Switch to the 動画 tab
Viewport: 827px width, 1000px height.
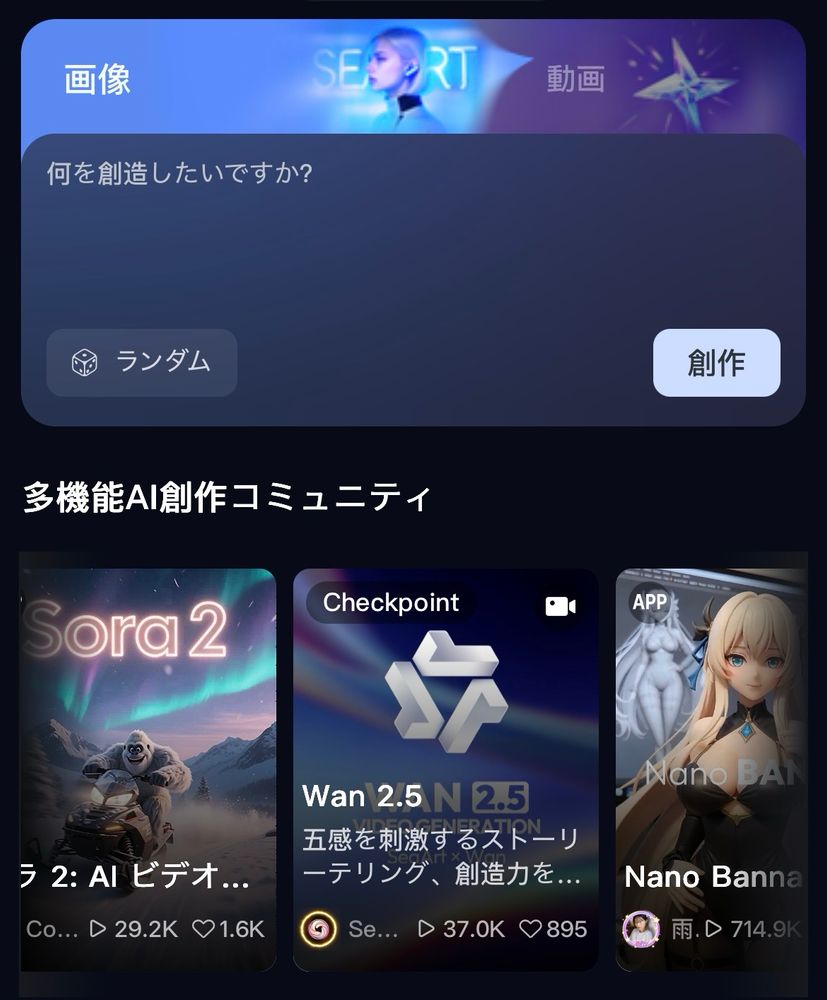coord(576,79)
